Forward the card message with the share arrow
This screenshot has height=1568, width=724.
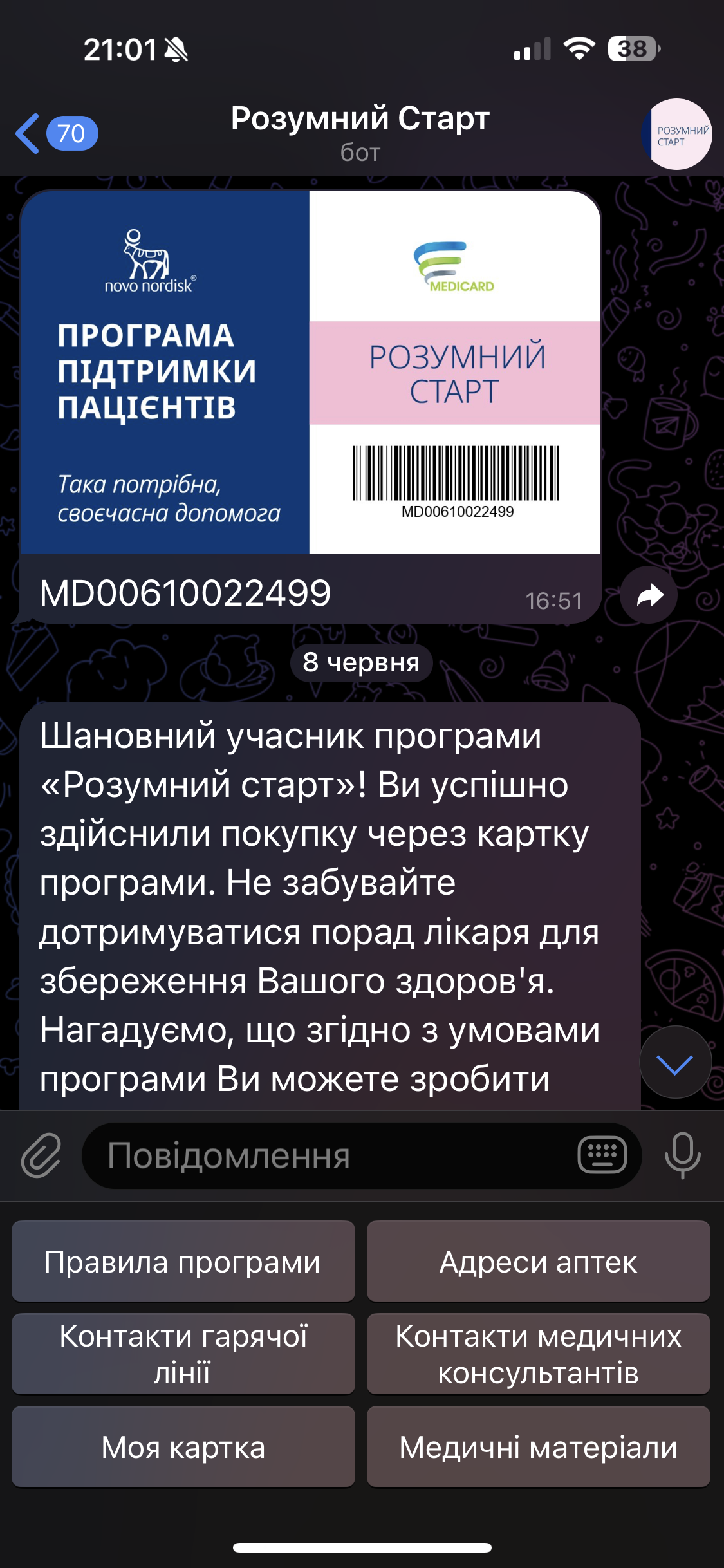[x=649, y=595]
